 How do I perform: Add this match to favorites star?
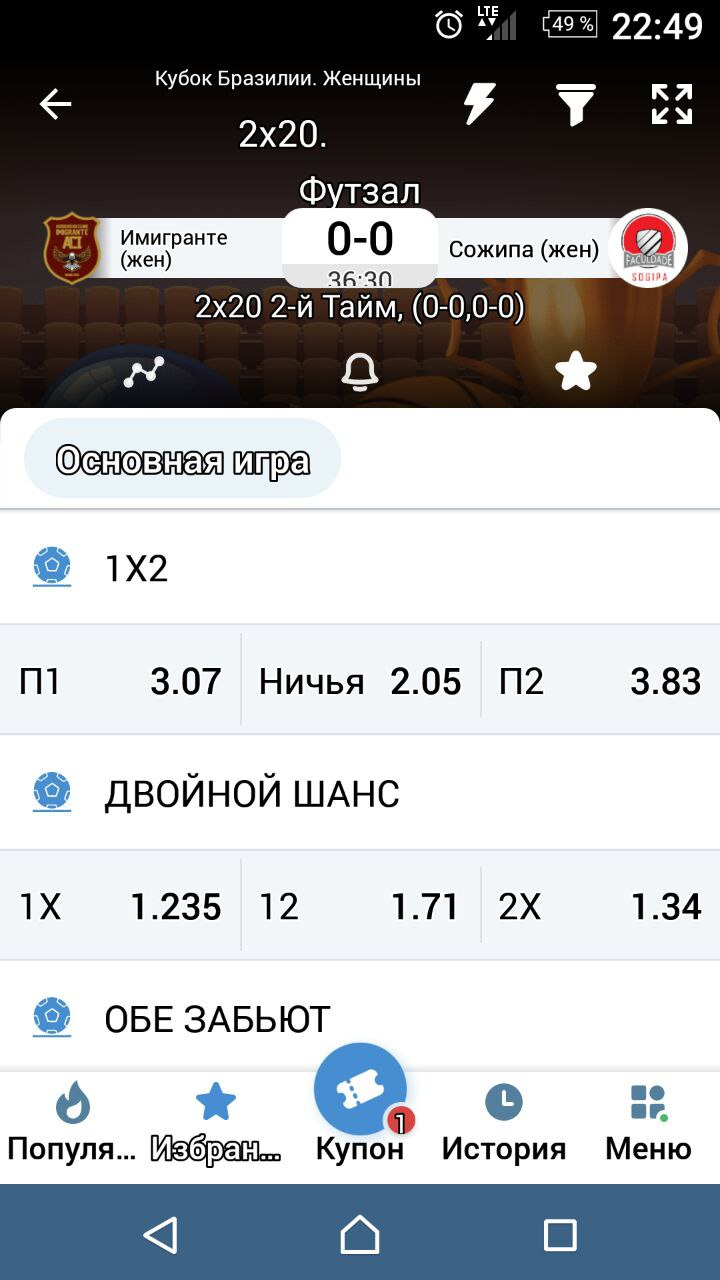point(576,372)
